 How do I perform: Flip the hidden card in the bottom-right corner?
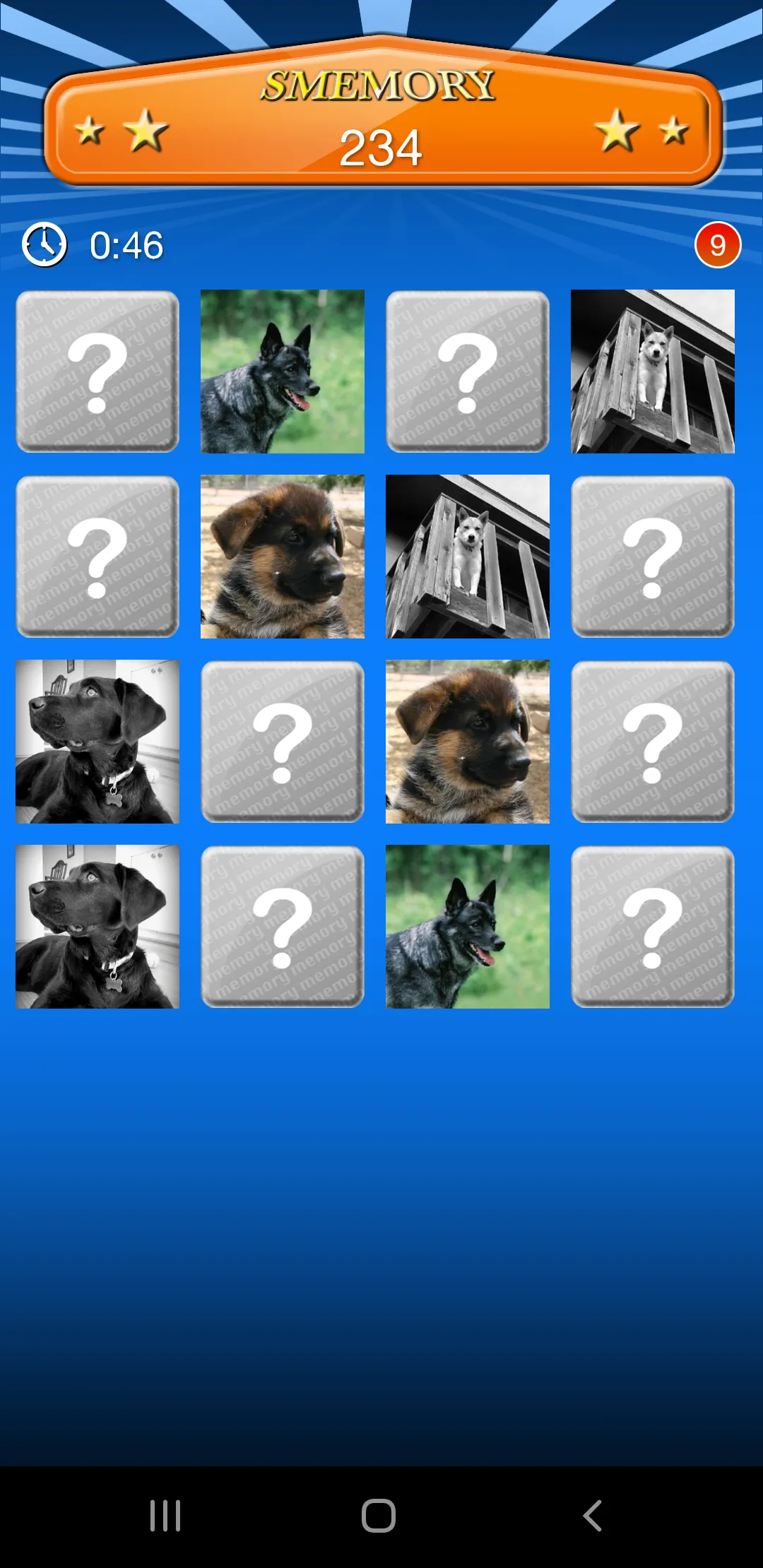coord(653,927)
